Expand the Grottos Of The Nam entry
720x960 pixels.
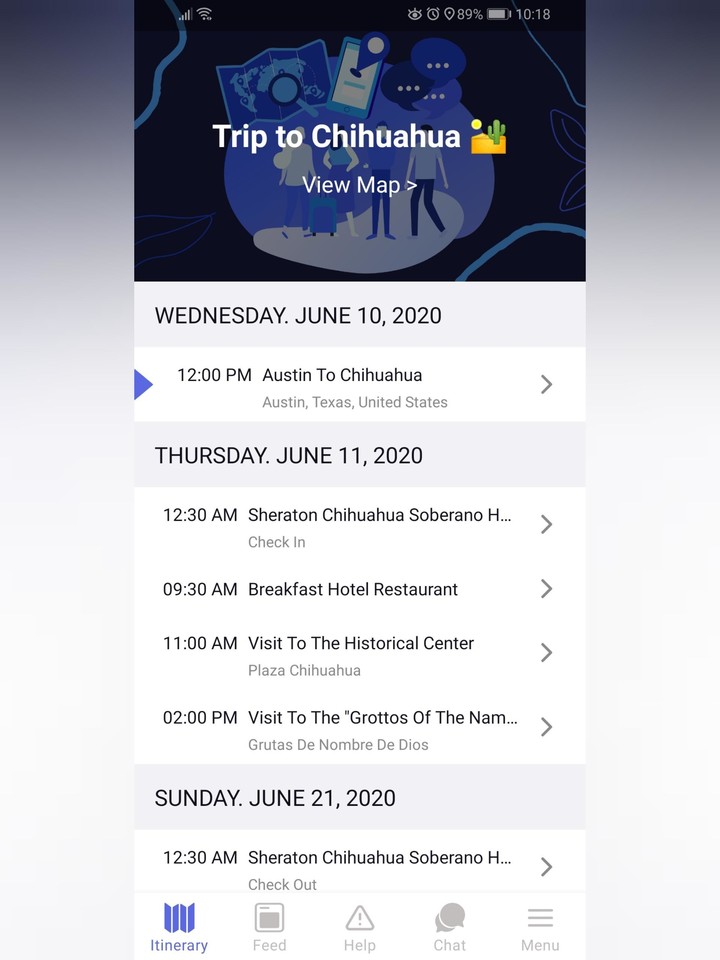point(546,727)
